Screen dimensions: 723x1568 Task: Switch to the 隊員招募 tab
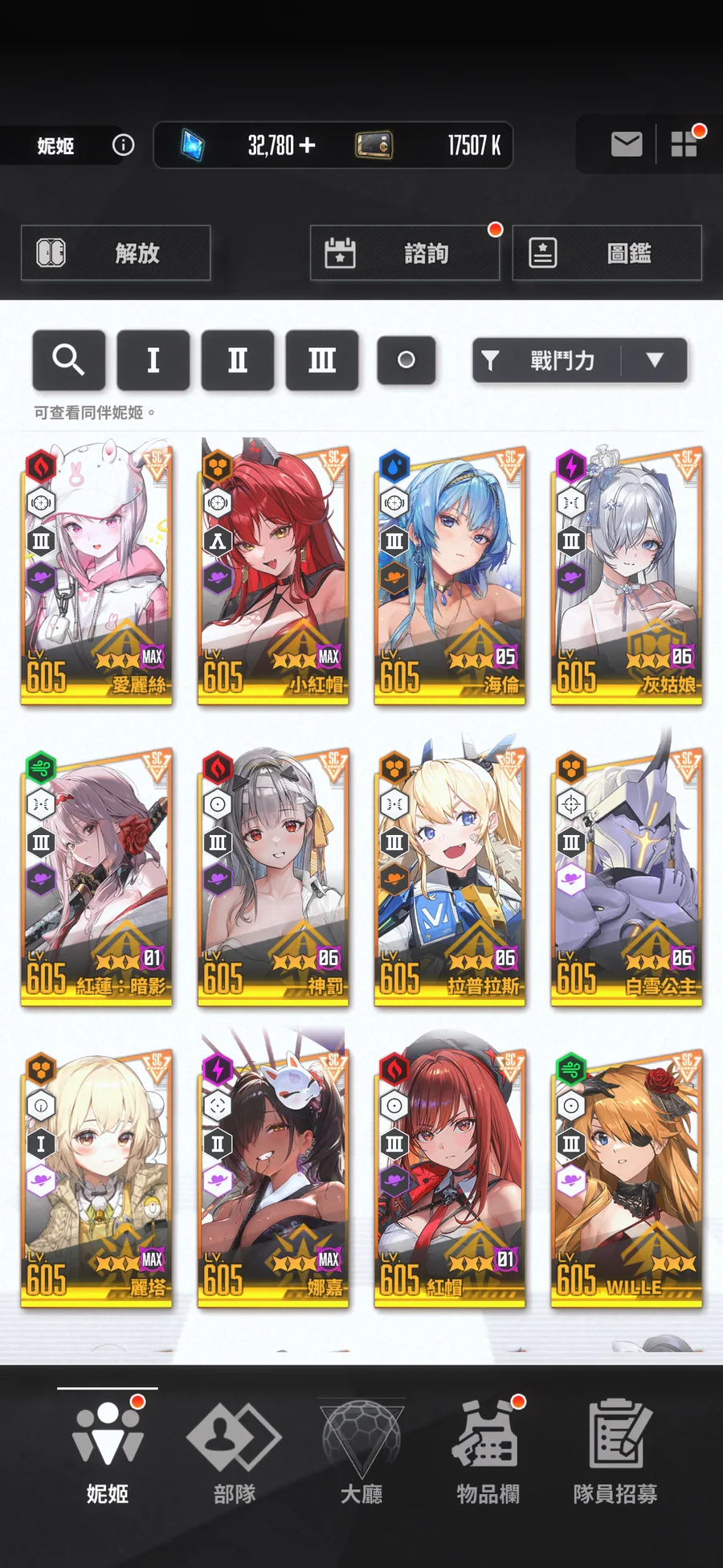click(615, 1452)
